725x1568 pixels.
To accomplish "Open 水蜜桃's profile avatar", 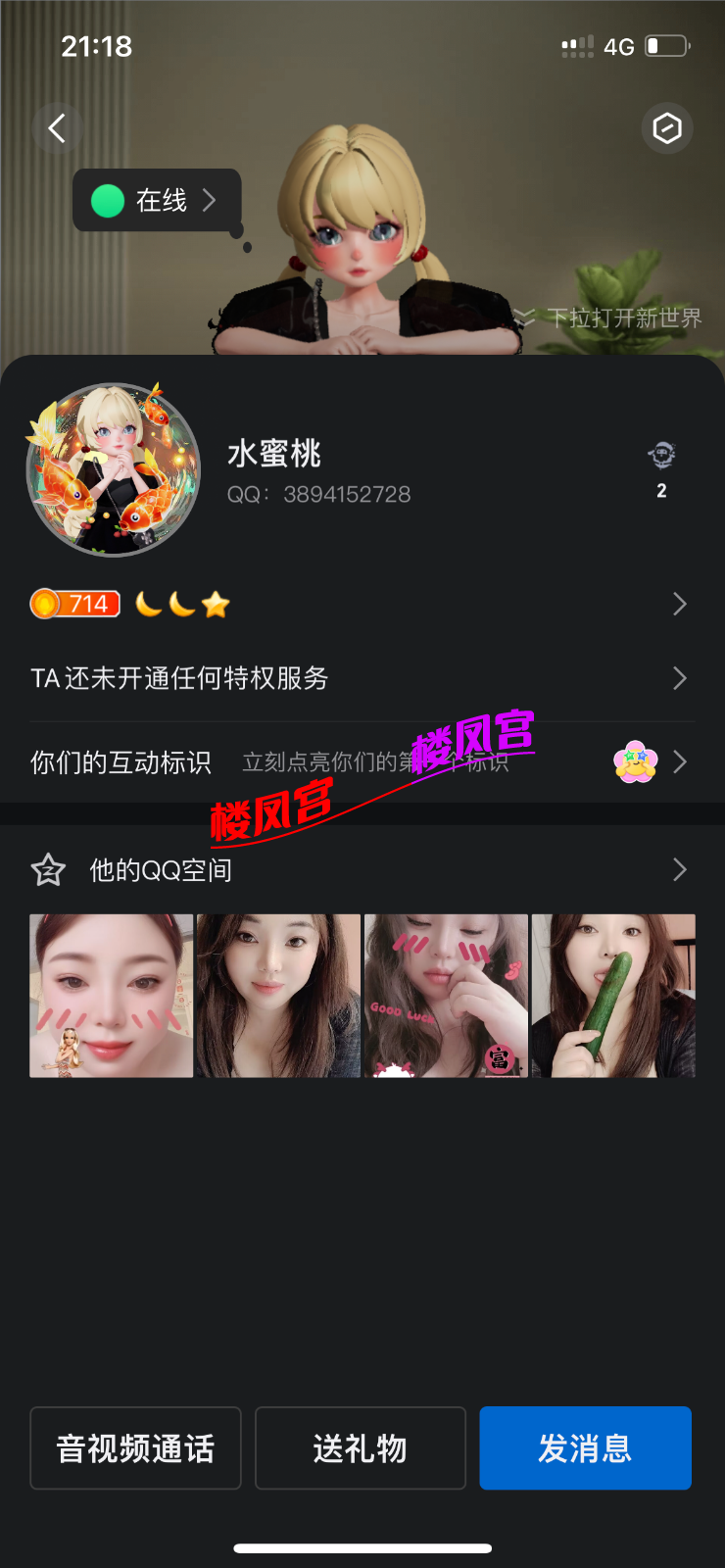I will (x=113, y=470).
